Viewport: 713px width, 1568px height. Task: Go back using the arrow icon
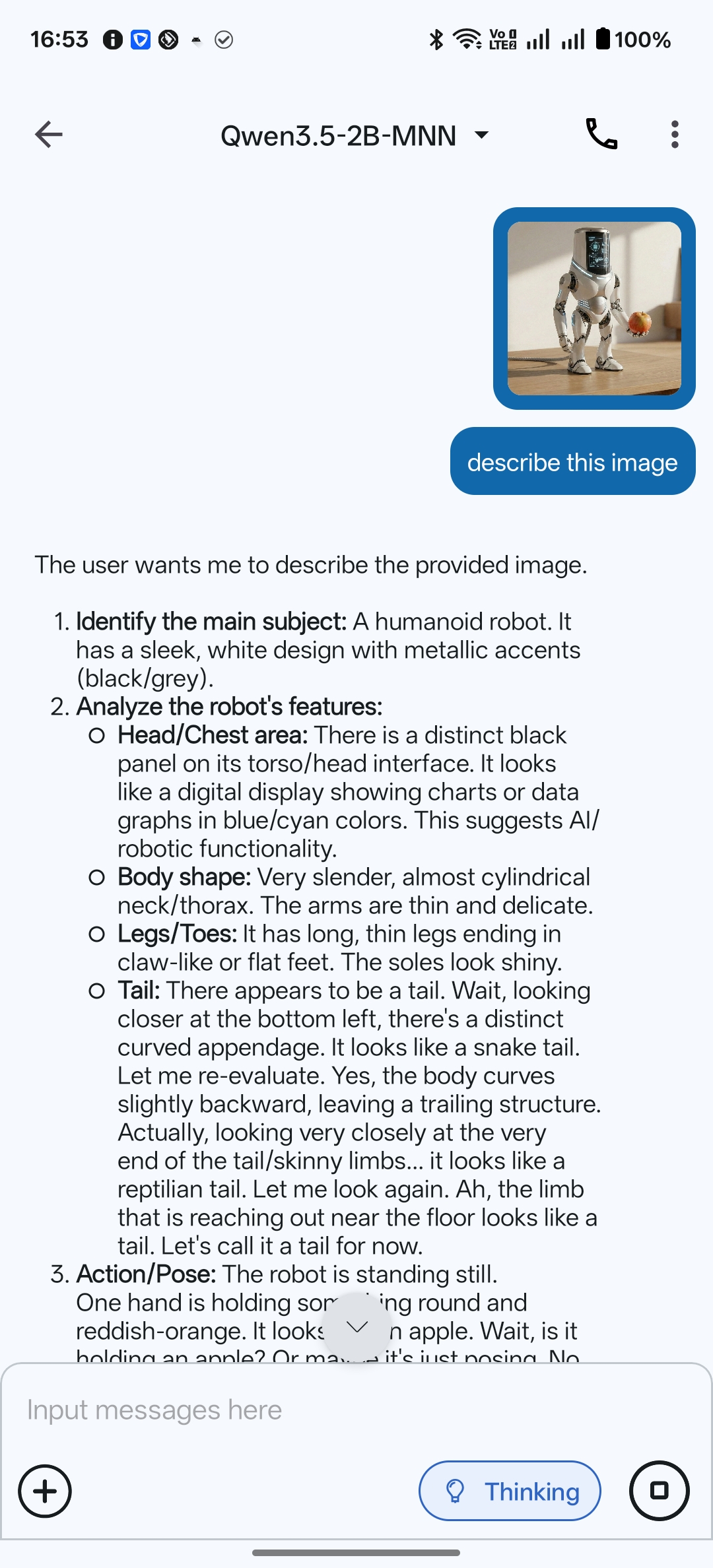click(48, 135)
